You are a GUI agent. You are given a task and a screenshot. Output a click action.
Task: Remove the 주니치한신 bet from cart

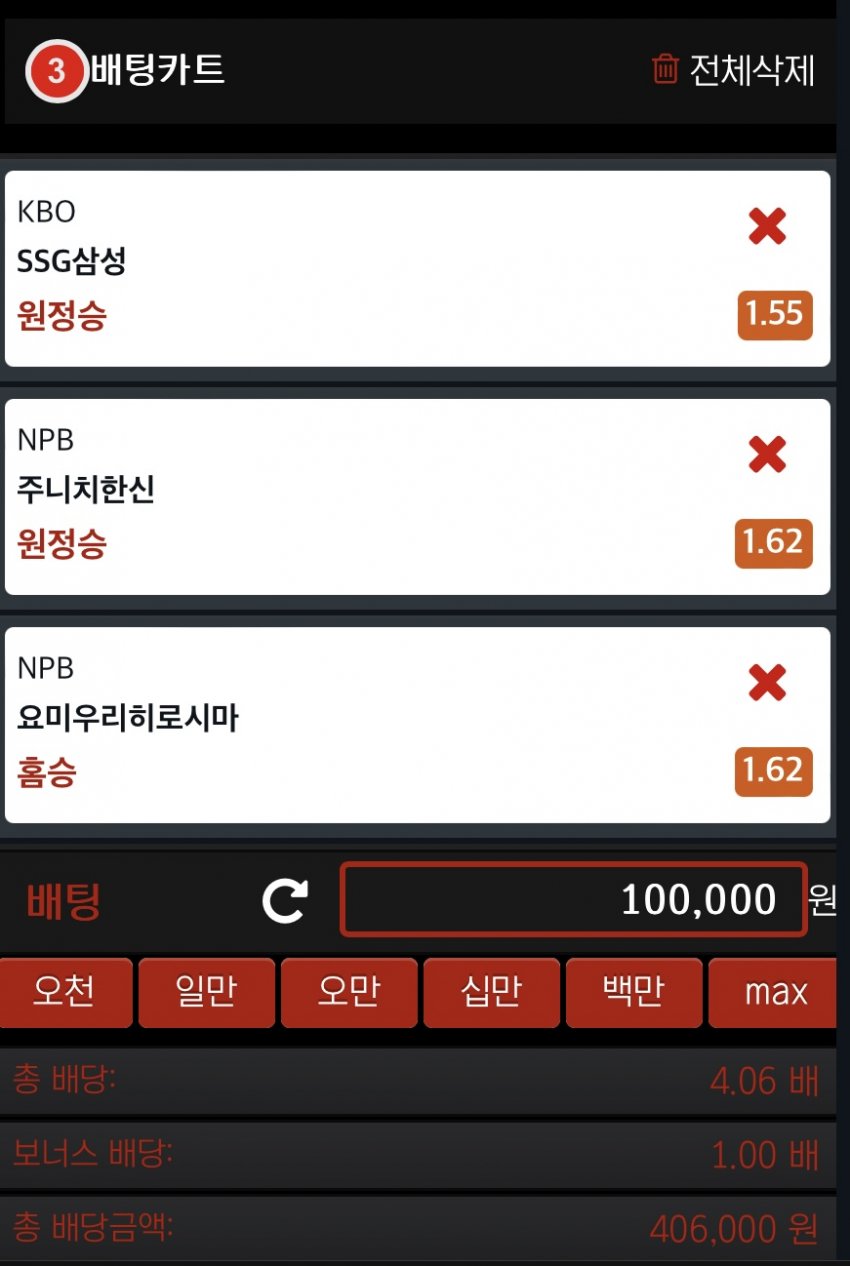(767, 455)
